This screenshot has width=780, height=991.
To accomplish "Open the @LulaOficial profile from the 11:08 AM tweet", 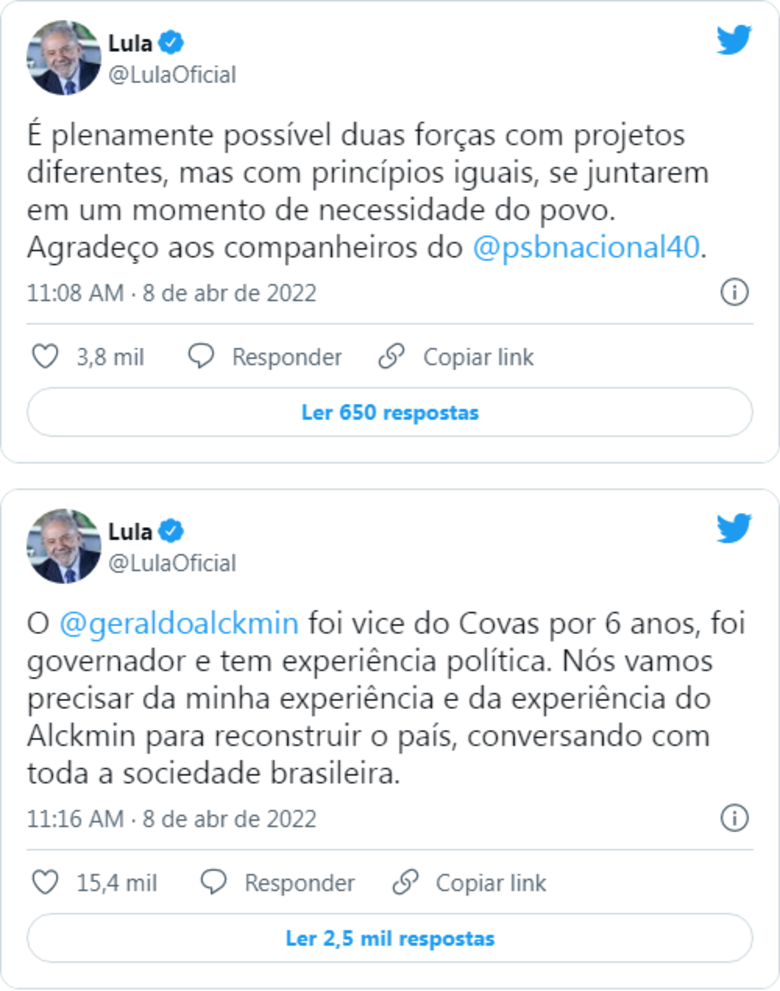I will [171, 75].
